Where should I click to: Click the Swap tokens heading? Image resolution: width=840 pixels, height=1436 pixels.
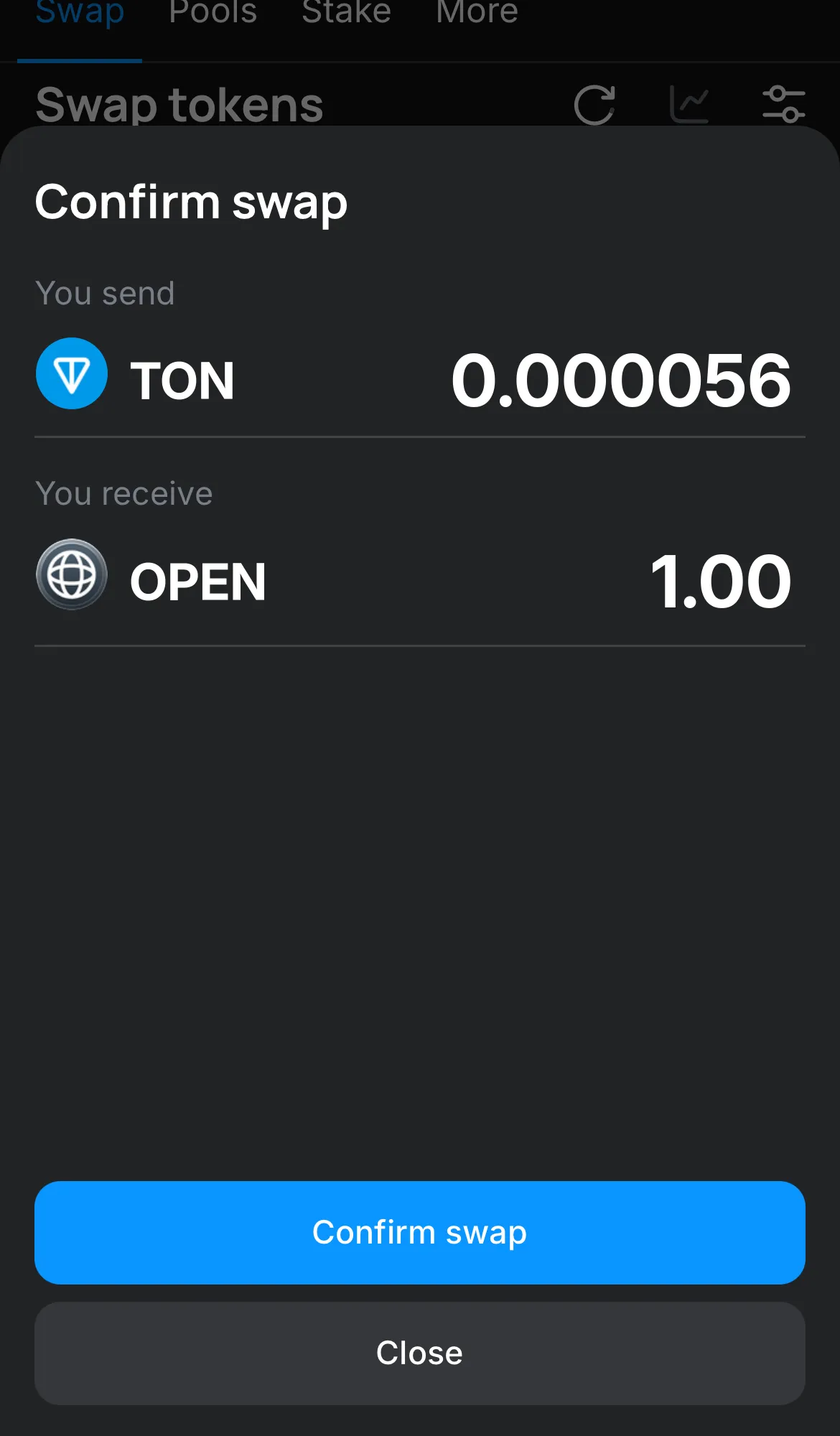tap(179, 104)
